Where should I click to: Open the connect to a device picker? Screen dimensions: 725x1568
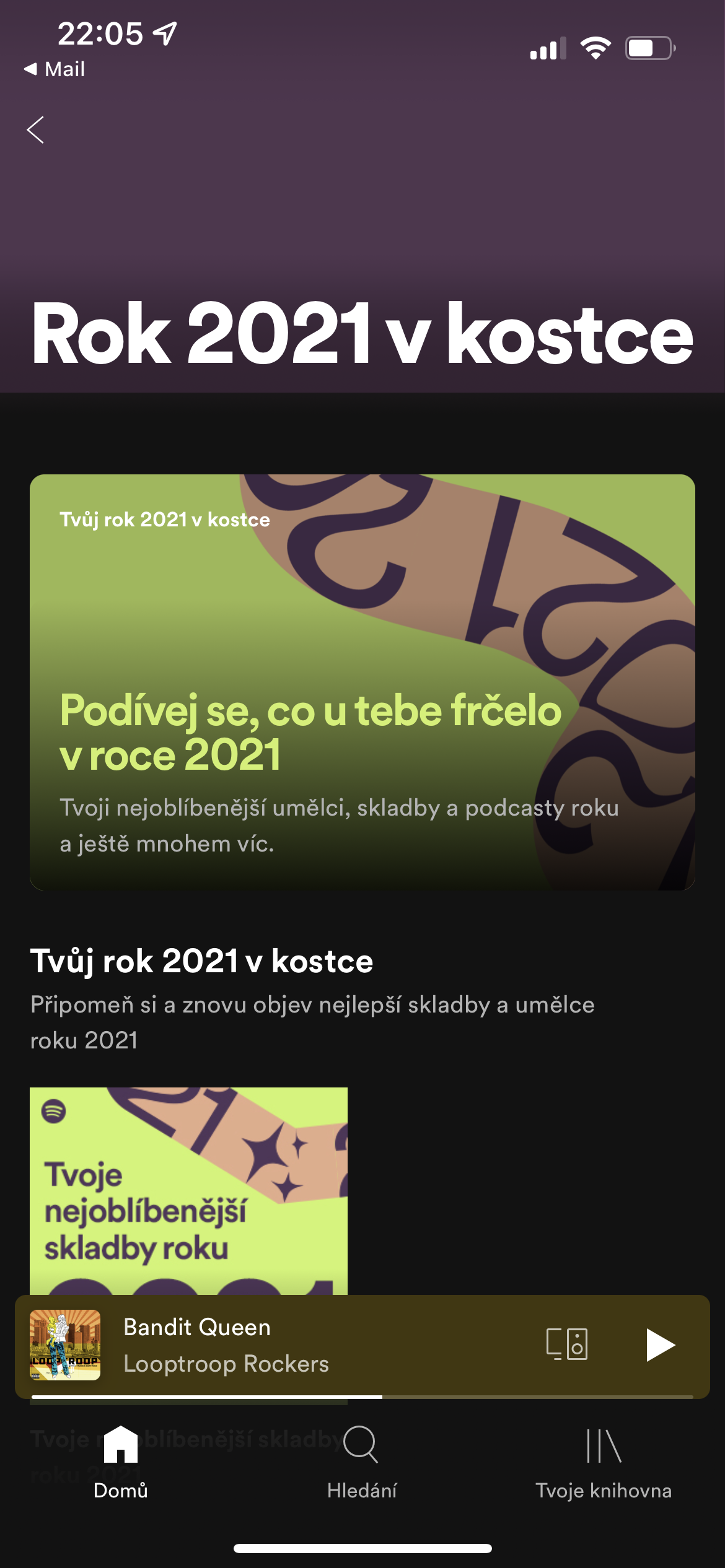click(567, 1345)
